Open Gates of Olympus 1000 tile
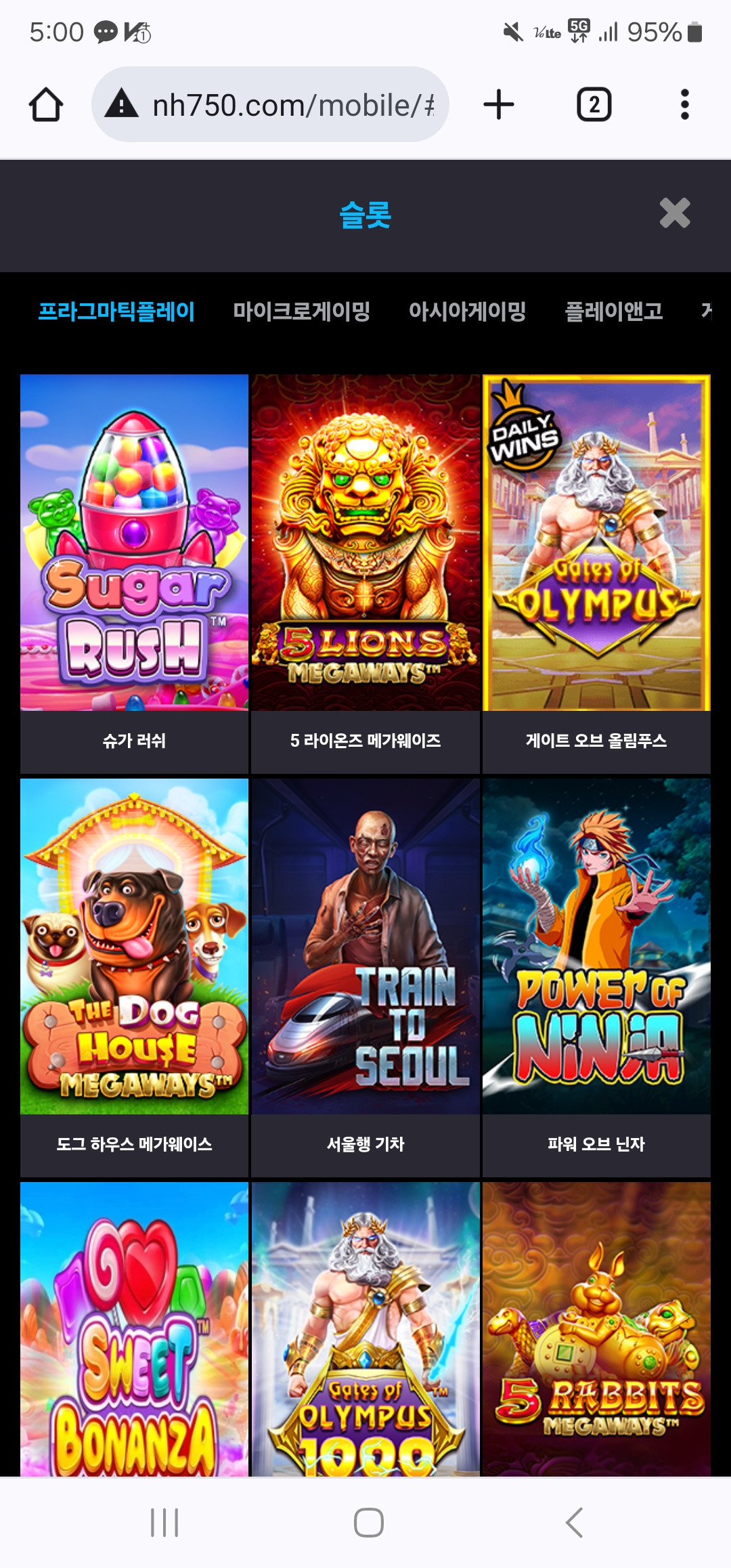The height and width of the screenshot is (1568, 731). 365,1327
